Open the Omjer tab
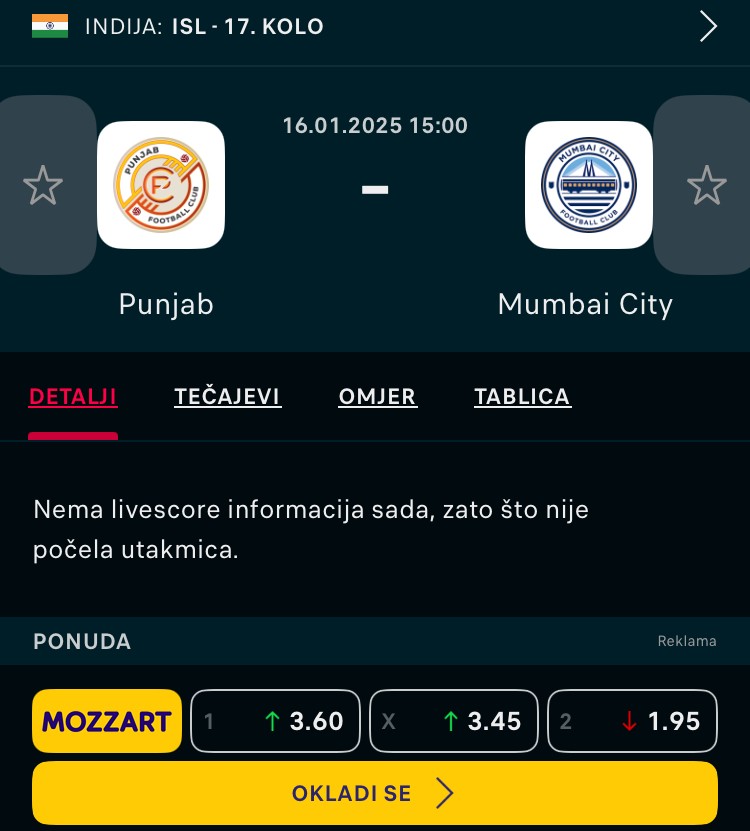 [x=377, y=397]
